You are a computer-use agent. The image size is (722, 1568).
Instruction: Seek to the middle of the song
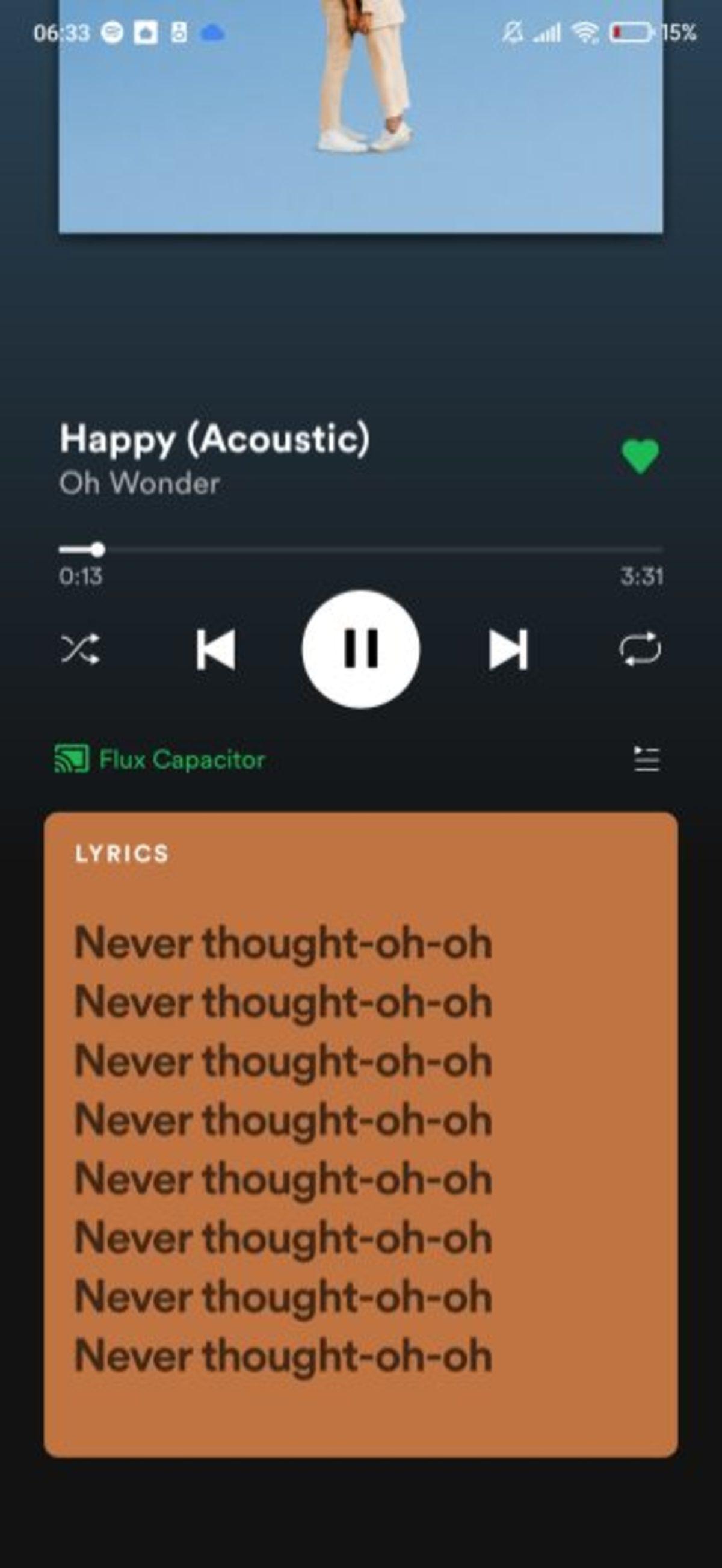(x=360, y=550)
